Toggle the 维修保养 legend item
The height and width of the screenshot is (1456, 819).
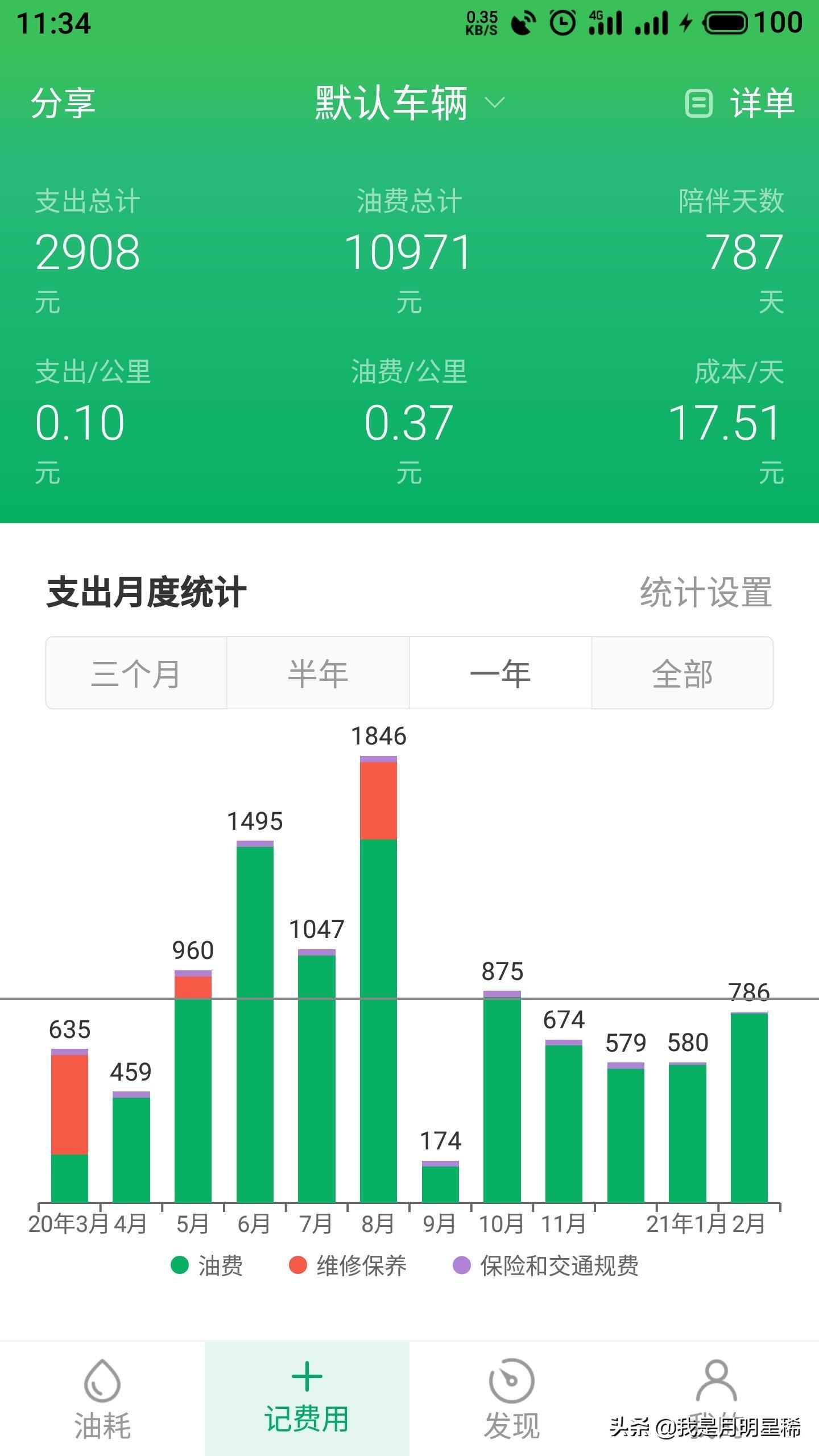coord(348,1266)
